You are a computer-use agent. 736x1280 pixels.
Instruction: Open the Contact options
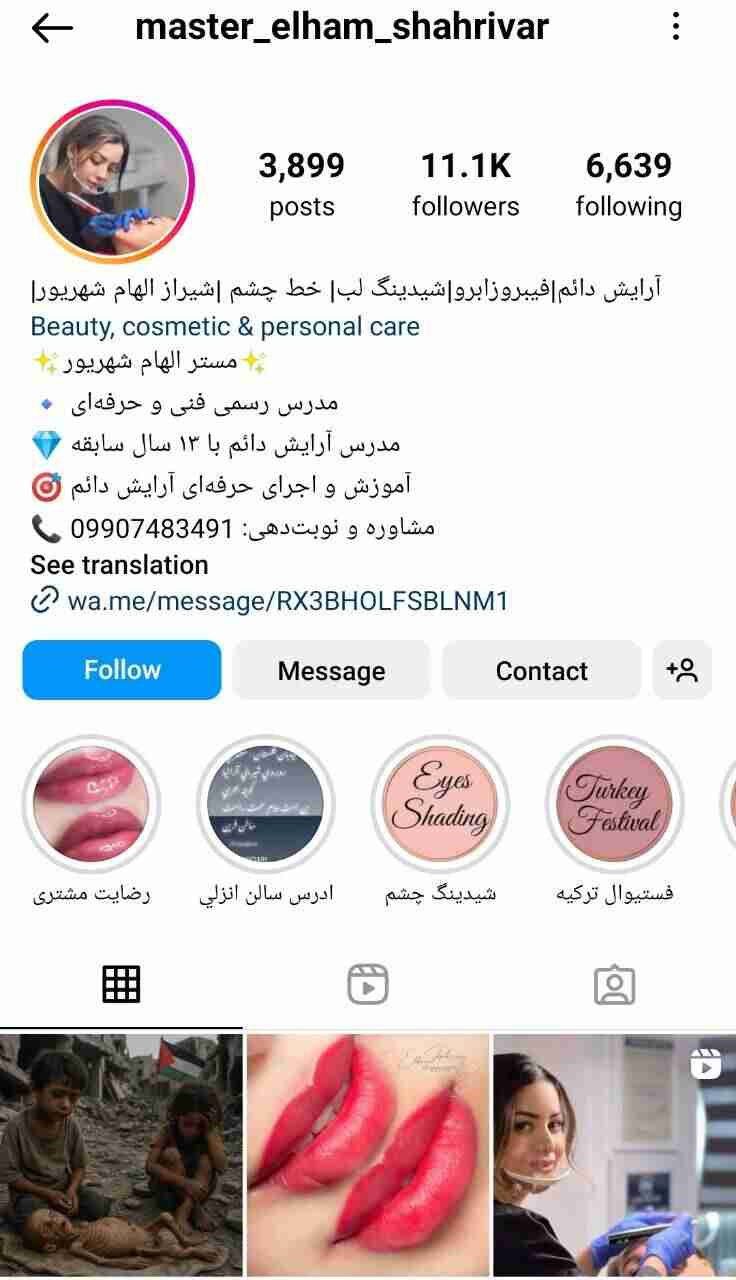[x=541, y=670]
